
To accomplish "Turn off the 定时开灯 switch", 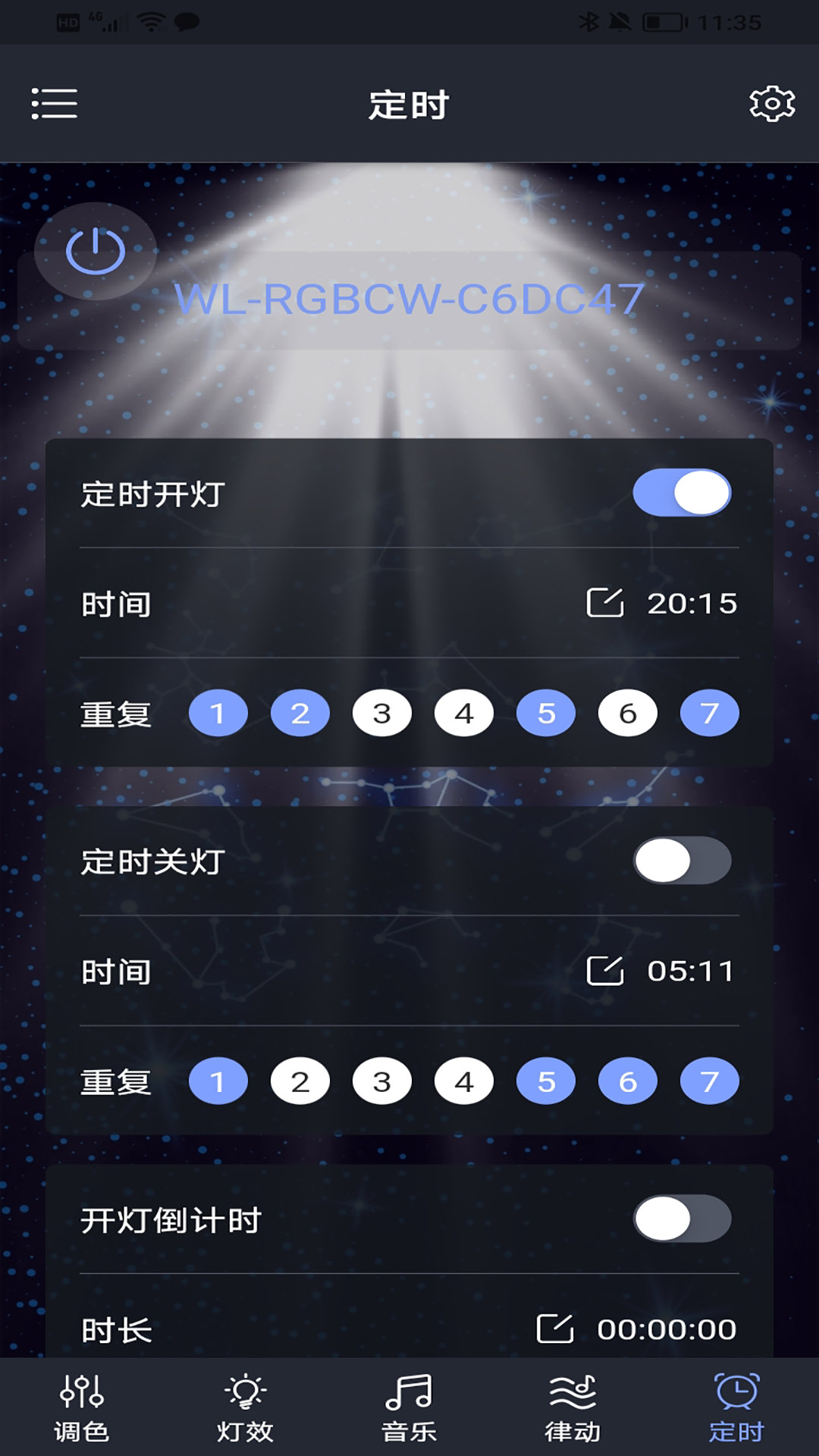I will (x=682, y=493).
